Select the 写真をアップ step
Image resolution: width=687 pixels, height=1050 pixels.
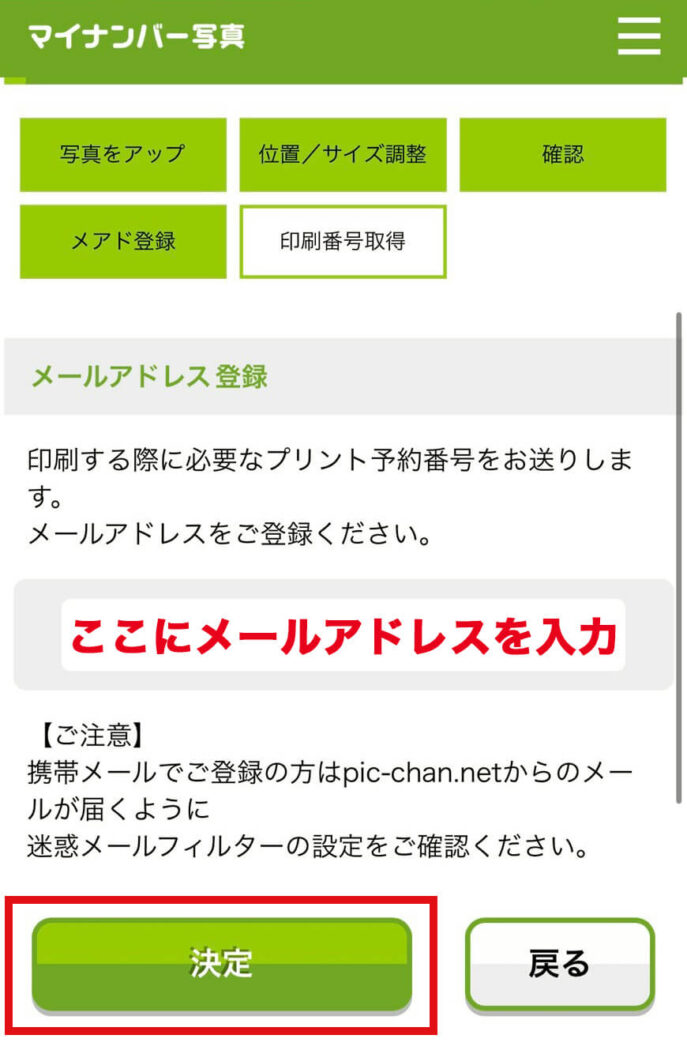click(x=123, y=154)
